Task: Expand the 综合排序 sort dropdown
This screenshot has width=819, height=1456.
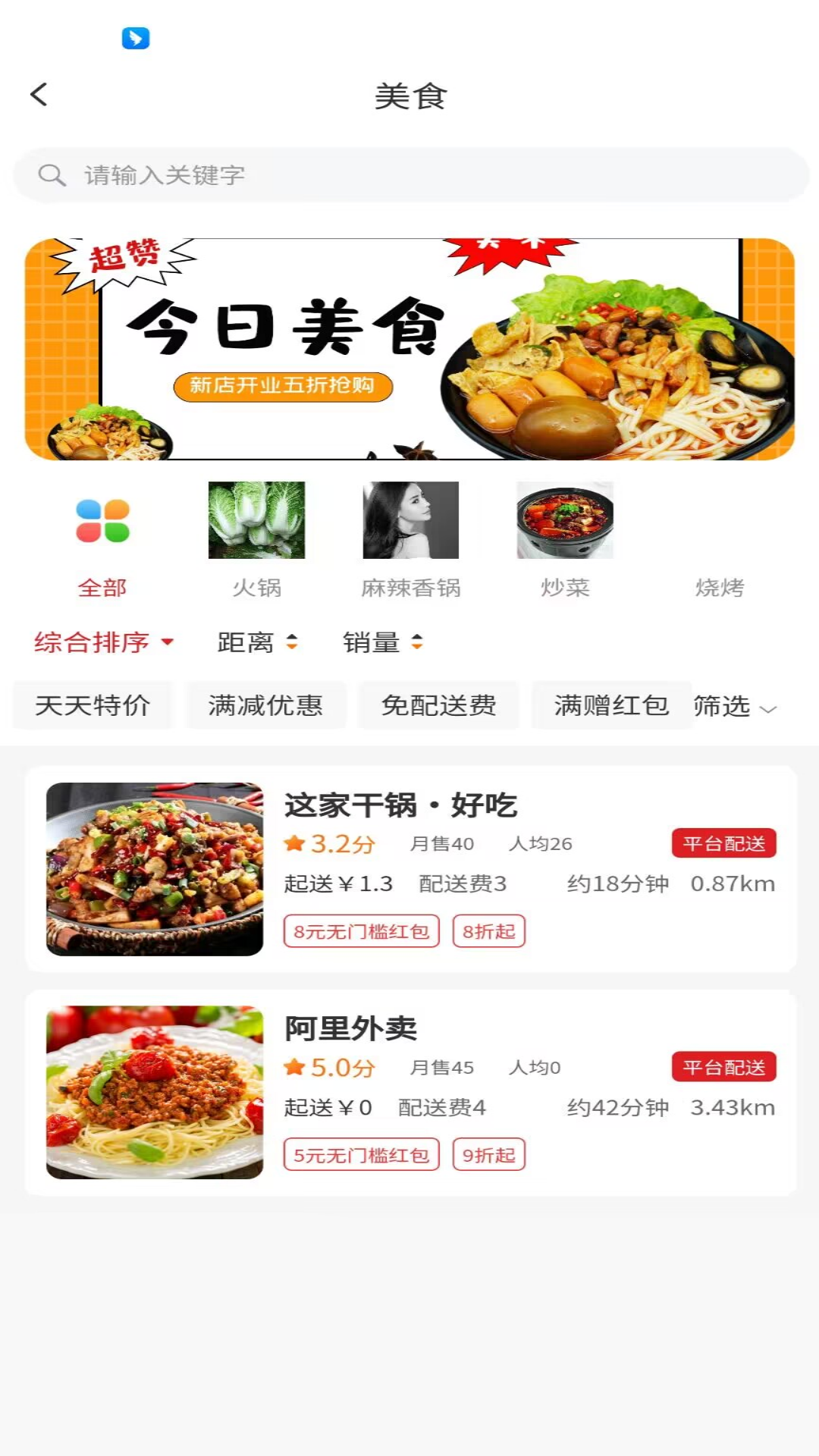Action: click(104, 642)
